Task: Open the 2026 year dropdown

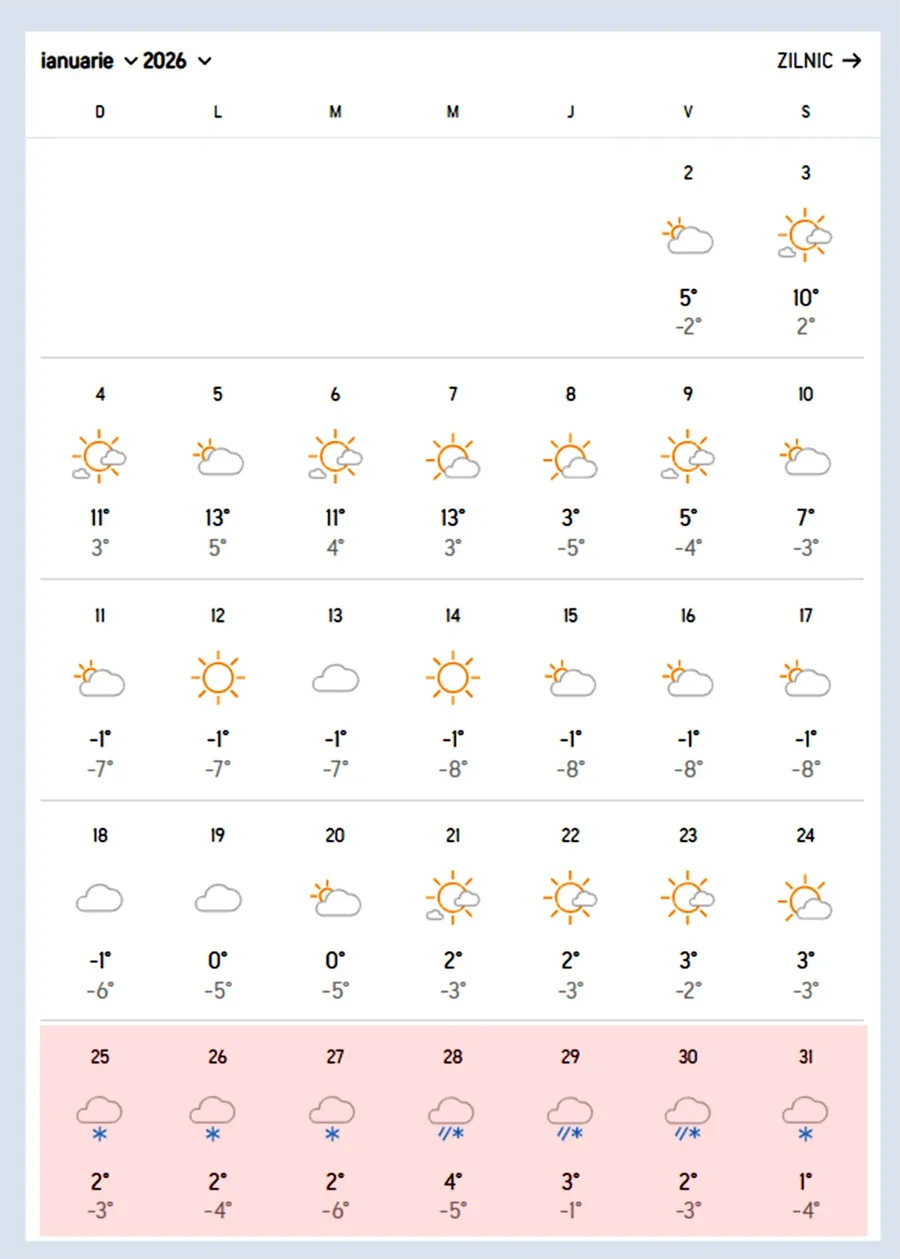Action: (x=177, y=61)
